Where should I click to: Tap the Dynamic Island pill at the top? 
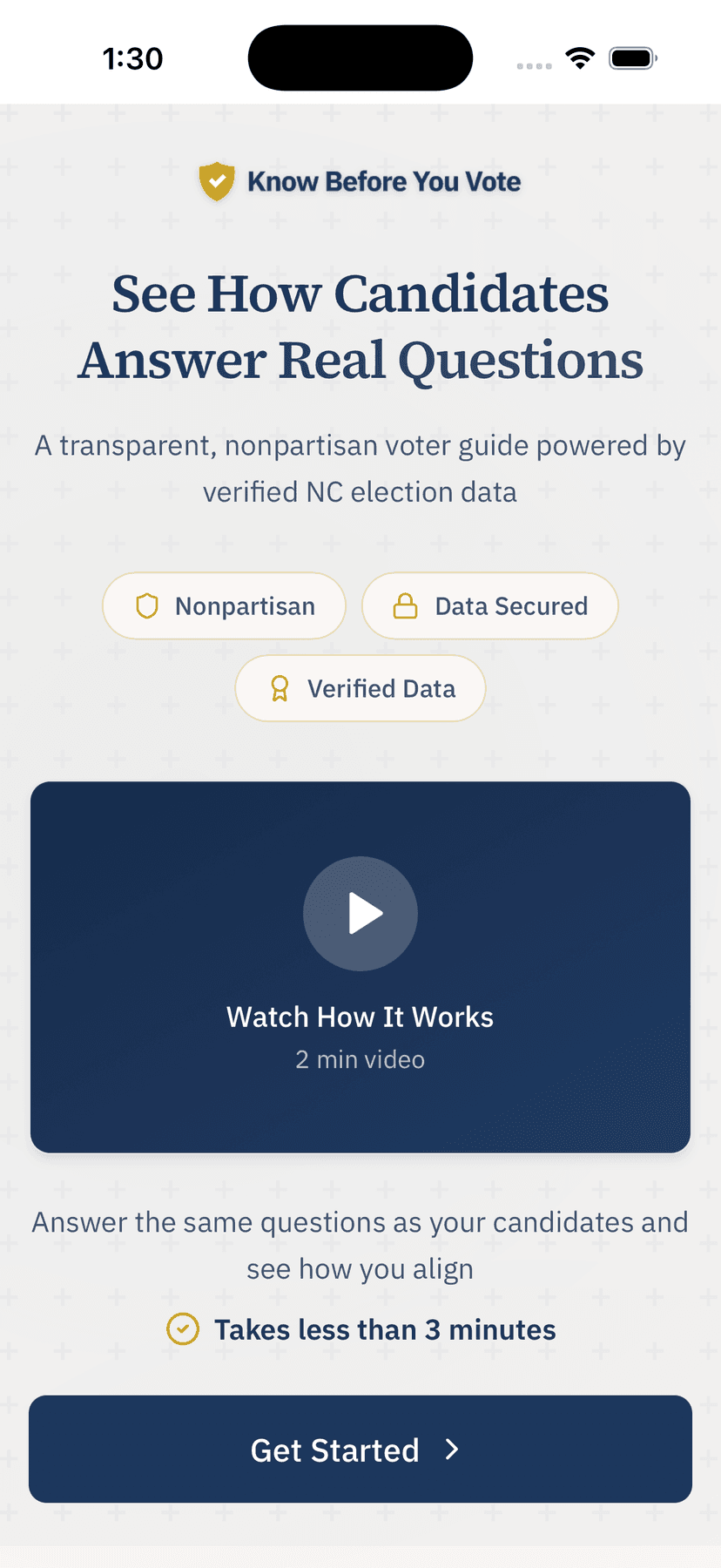point(360,57)
